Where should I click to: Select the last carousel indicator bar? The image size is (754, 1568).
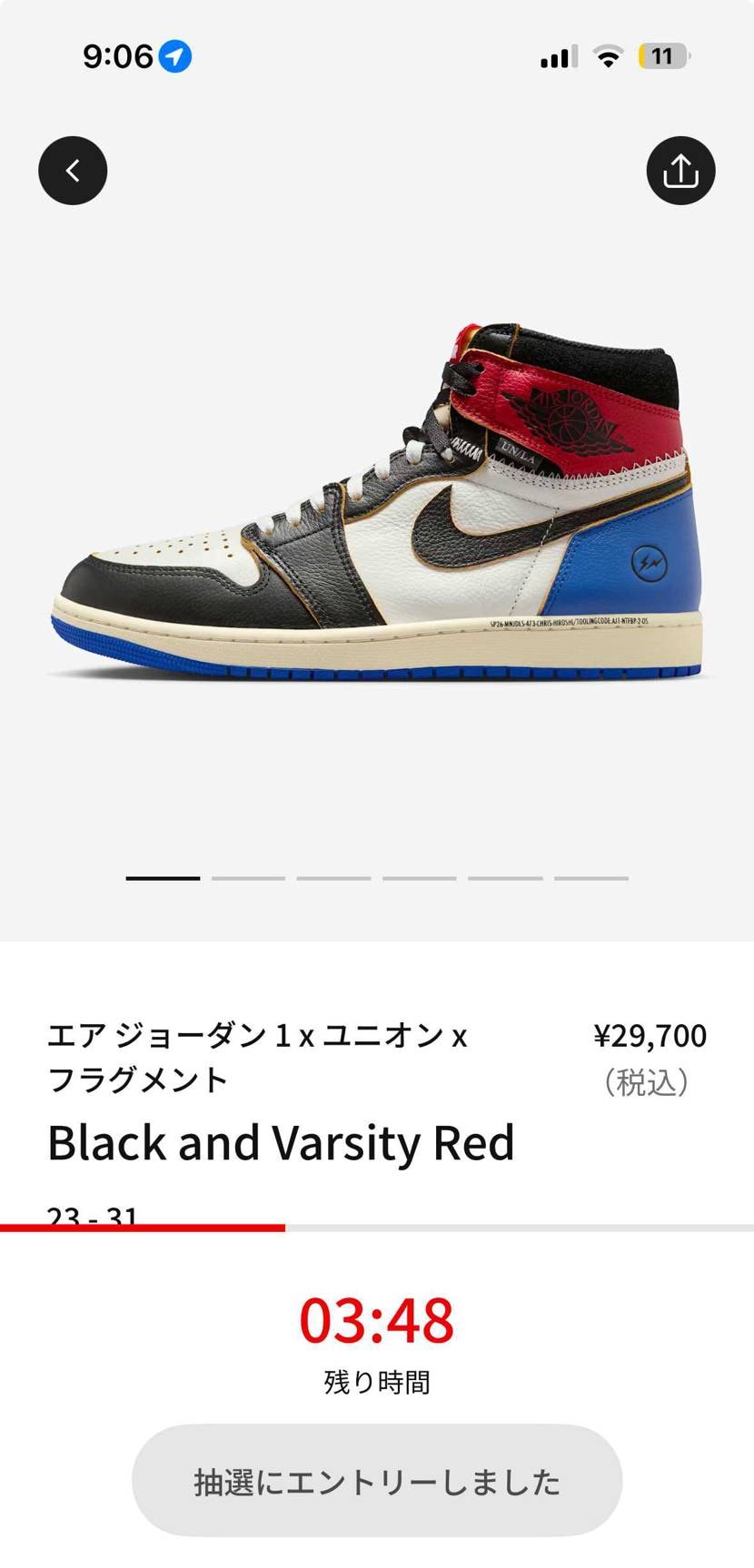click(590, 878)
